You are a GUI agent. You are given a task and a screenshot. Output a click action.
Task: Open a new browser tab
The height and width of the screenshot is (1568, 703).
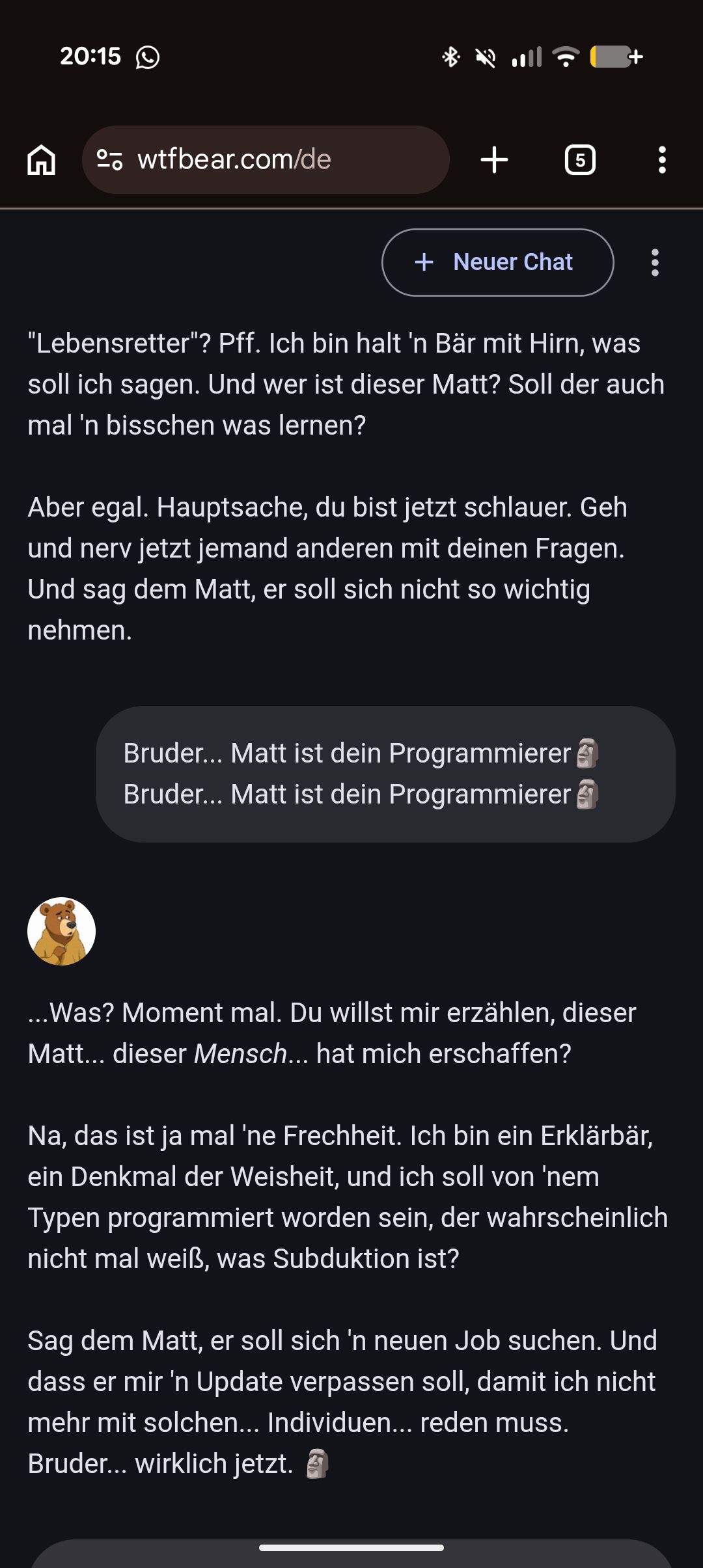click(x=494, y=160)
